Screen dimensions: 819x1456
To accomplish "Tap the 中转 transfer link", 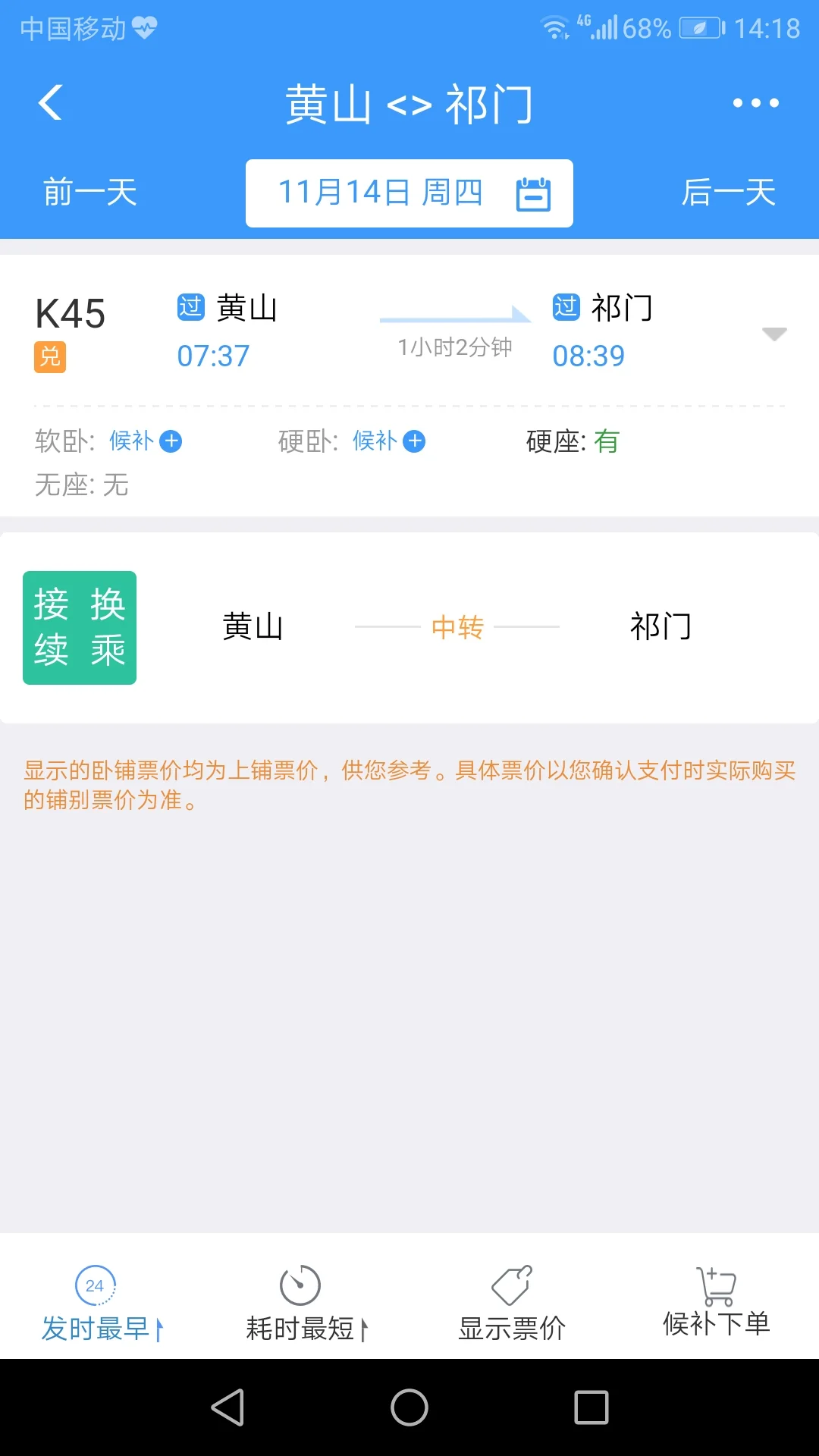I will pyautogui.click(x=457, y=626).
